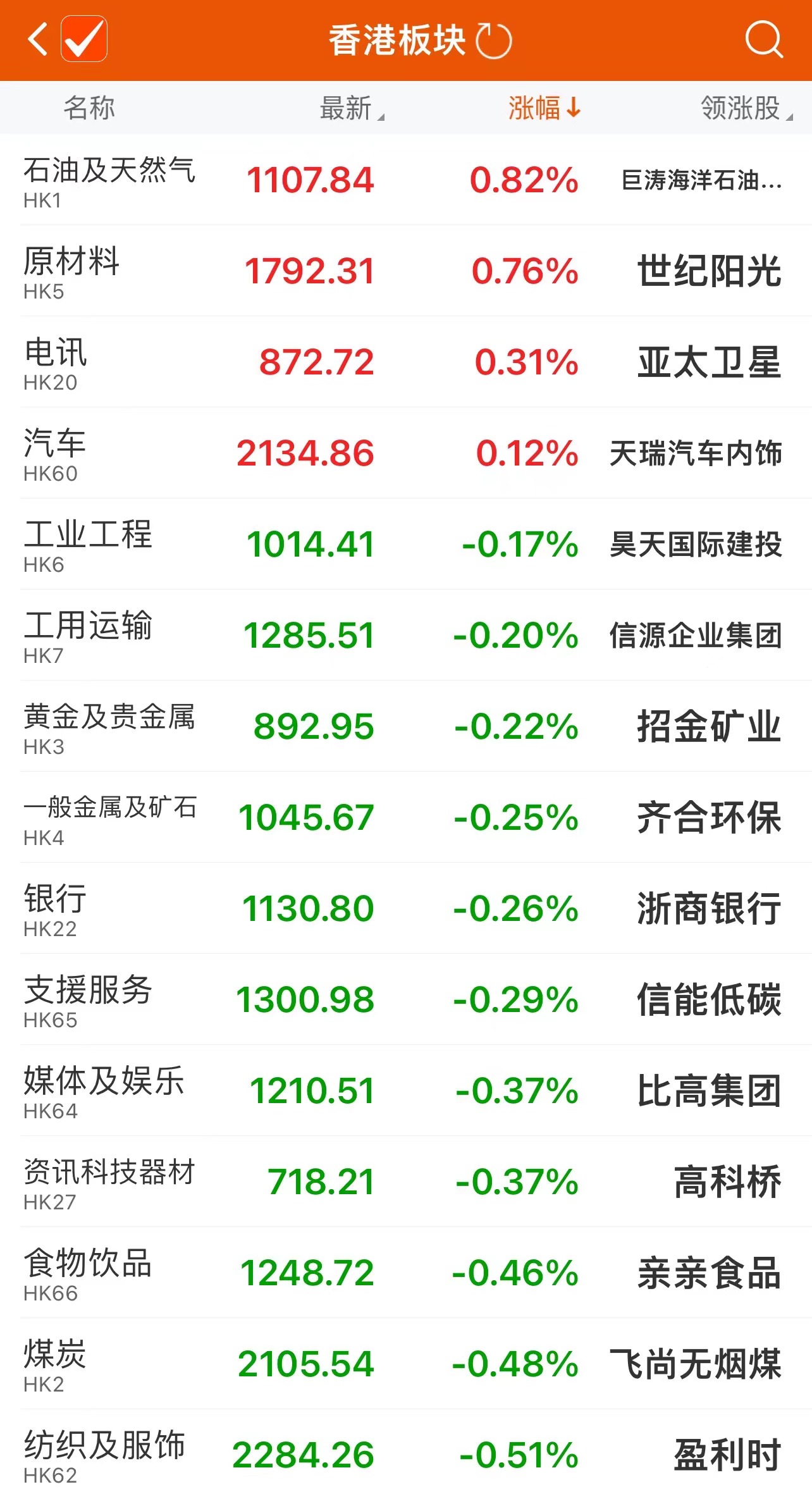View the 食物饮品 HK66 sector

click(88, 1273)
